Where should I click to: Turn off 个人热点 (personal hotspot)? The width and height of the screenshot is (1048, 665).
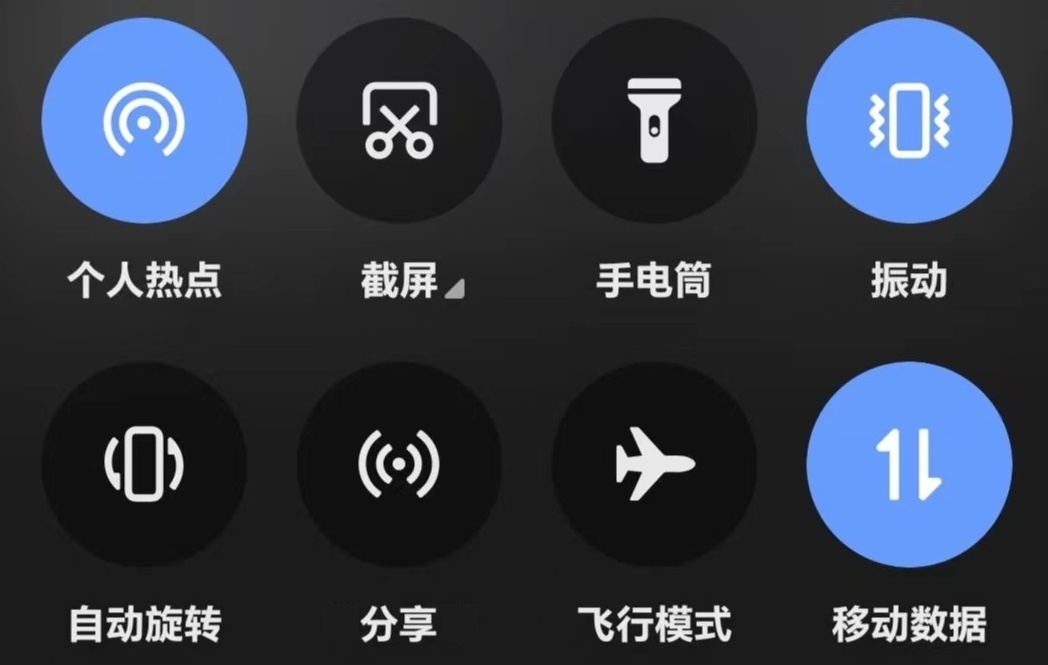click(x=144, y=122)
